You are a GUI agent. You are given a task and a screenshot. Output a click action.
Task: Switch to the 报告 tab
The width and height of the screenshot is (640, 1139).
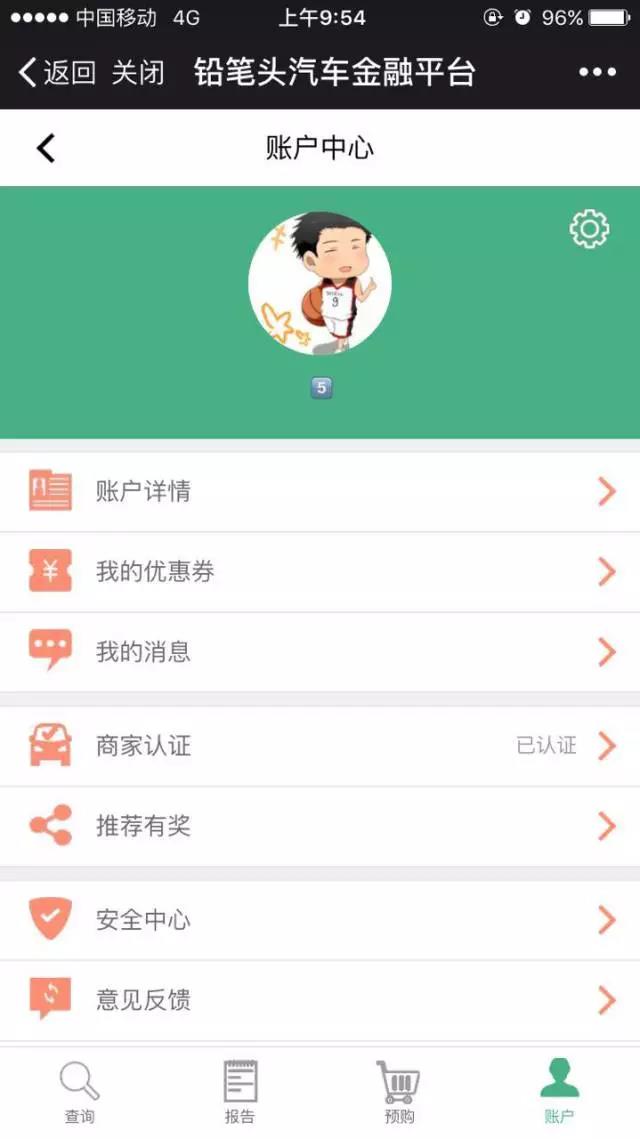click(240, 1092)
